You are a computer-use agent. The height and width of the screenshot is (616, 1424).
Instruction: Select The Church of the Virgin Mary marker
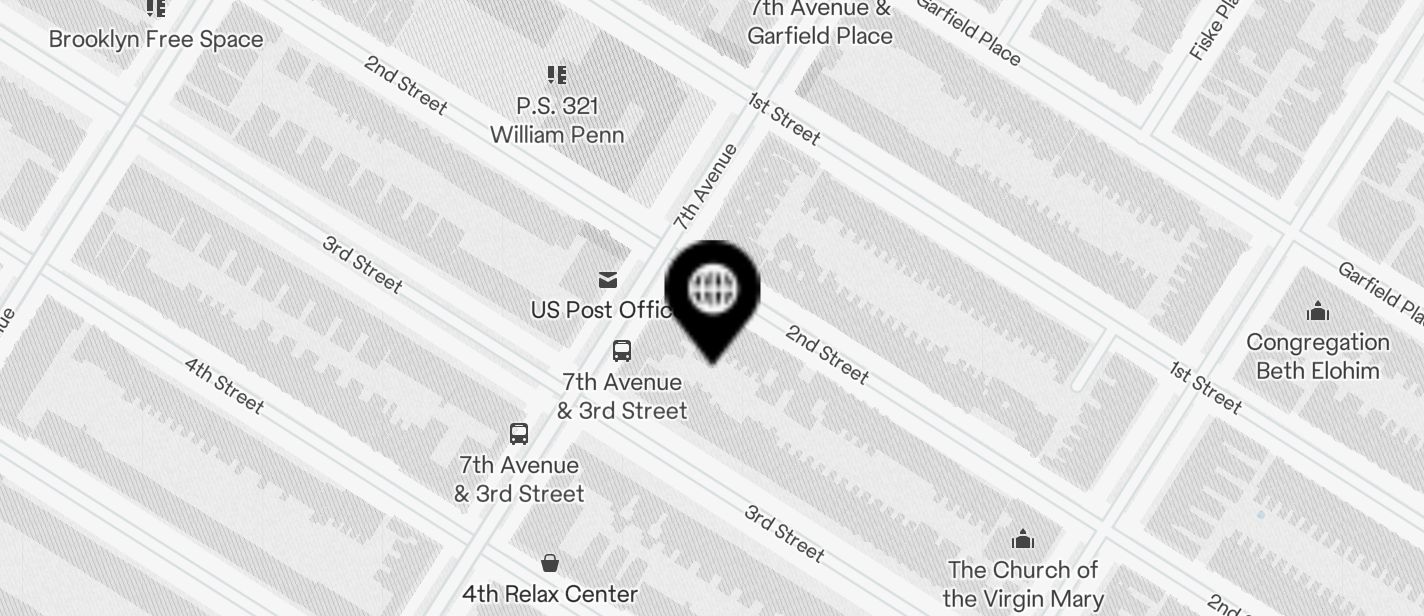pos(1022,540)
